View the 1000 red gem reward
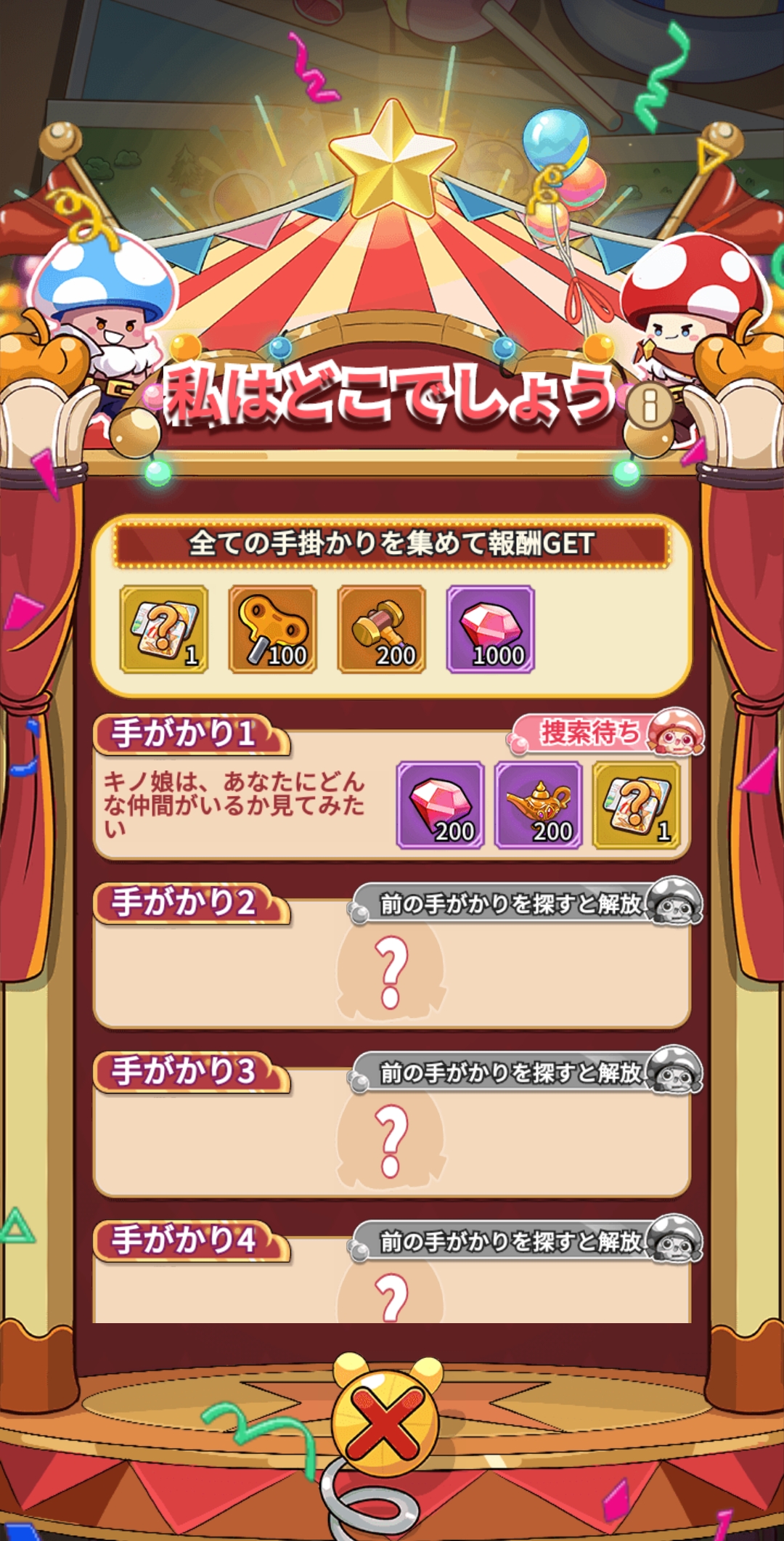This screenshot has width=784, height=1541. [x=491, y=629]
